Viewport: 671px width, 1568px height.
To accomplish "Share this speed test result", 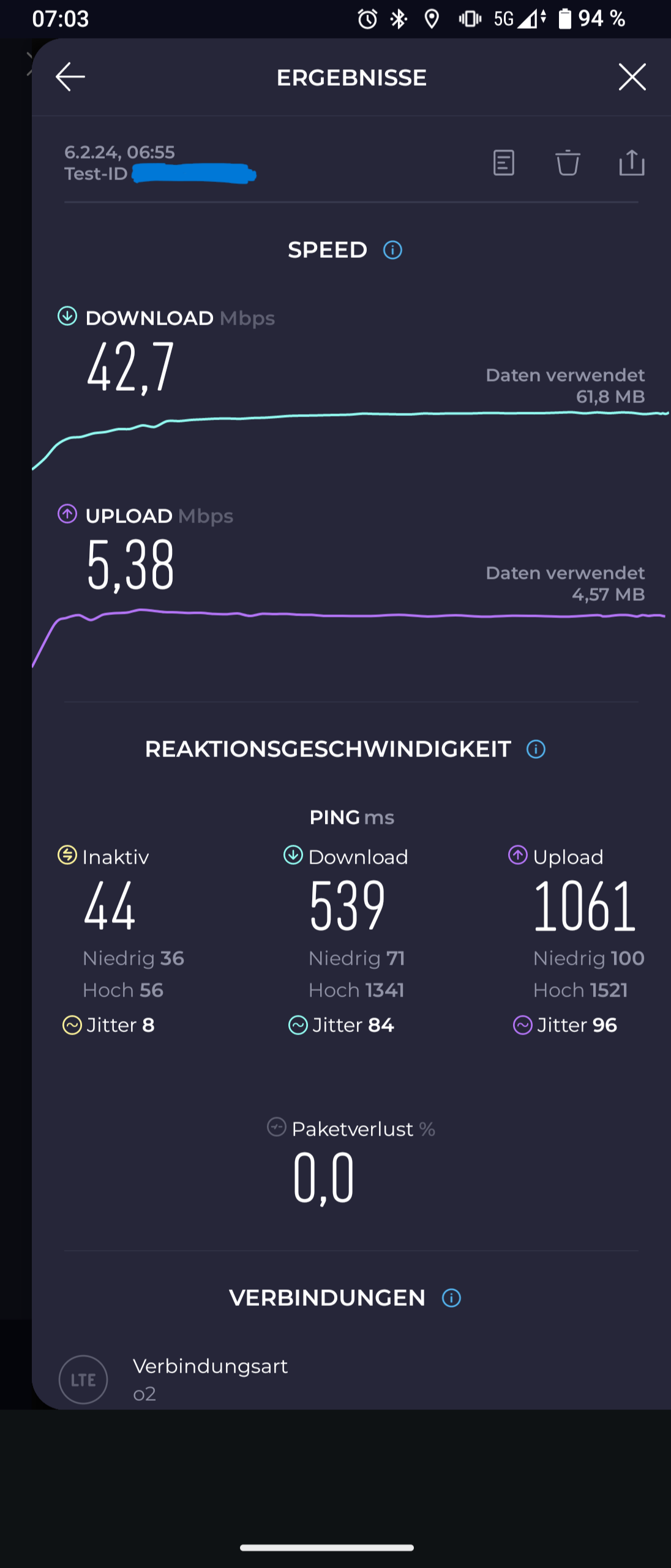I will (x=632, y=163).
